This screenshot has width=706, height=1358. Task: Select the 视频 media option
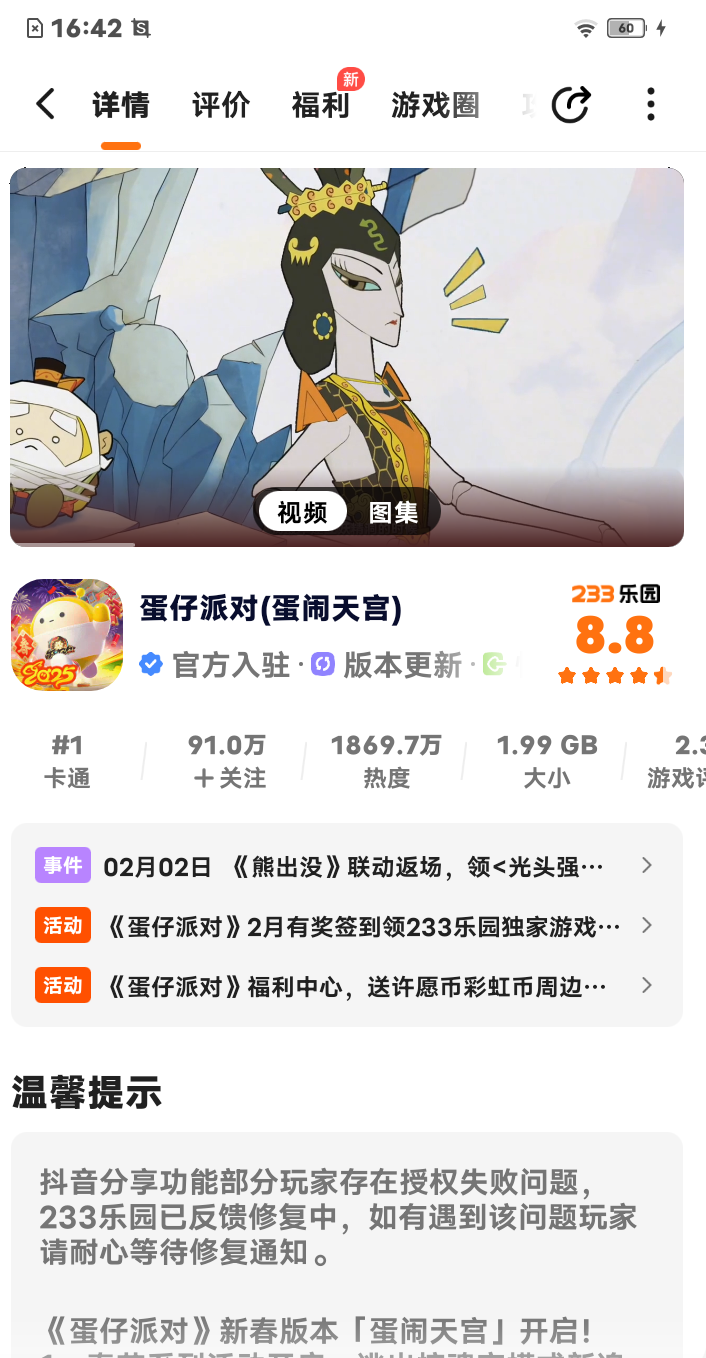point(302,512)
